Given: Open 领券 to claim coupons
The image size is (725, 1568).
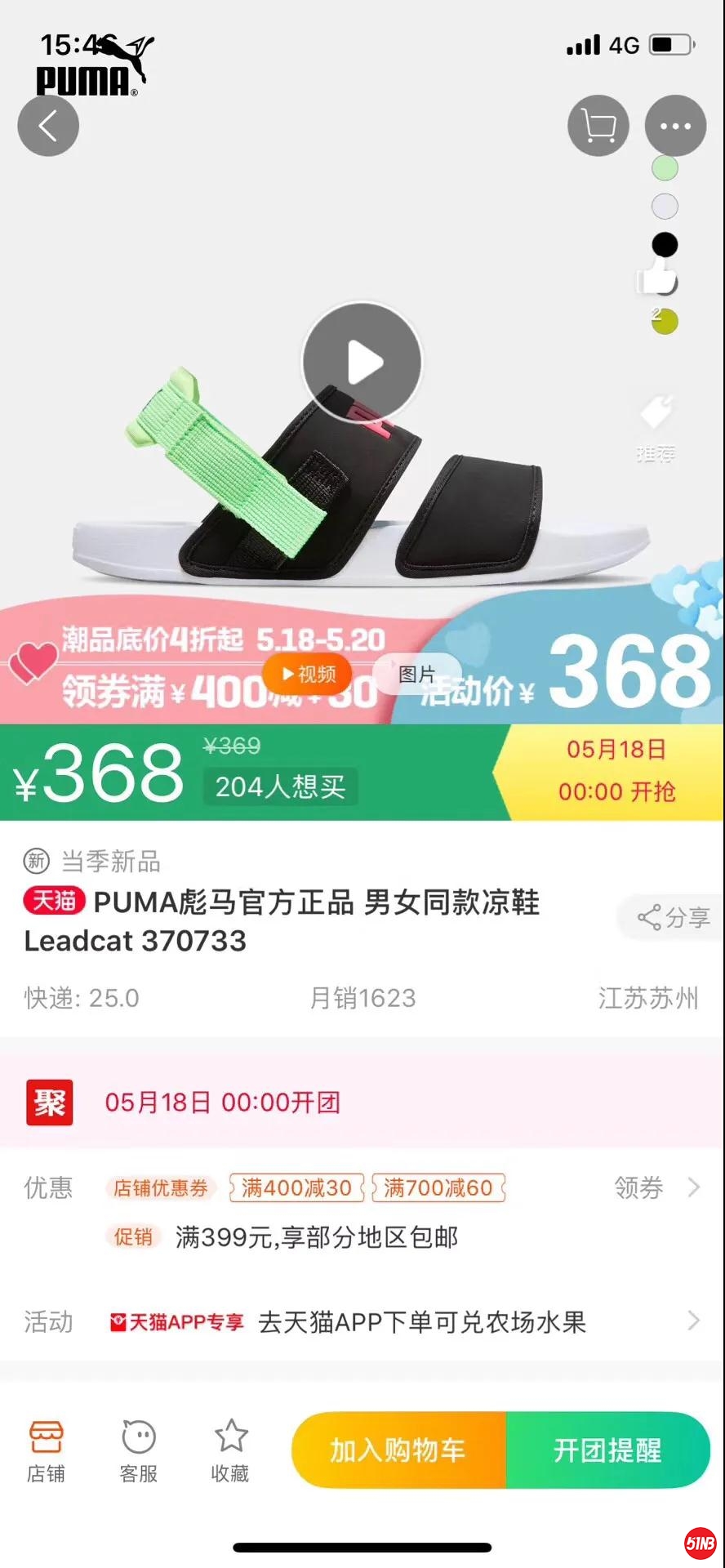Looking at the screenshot, I should click(x=656, y=1187).
